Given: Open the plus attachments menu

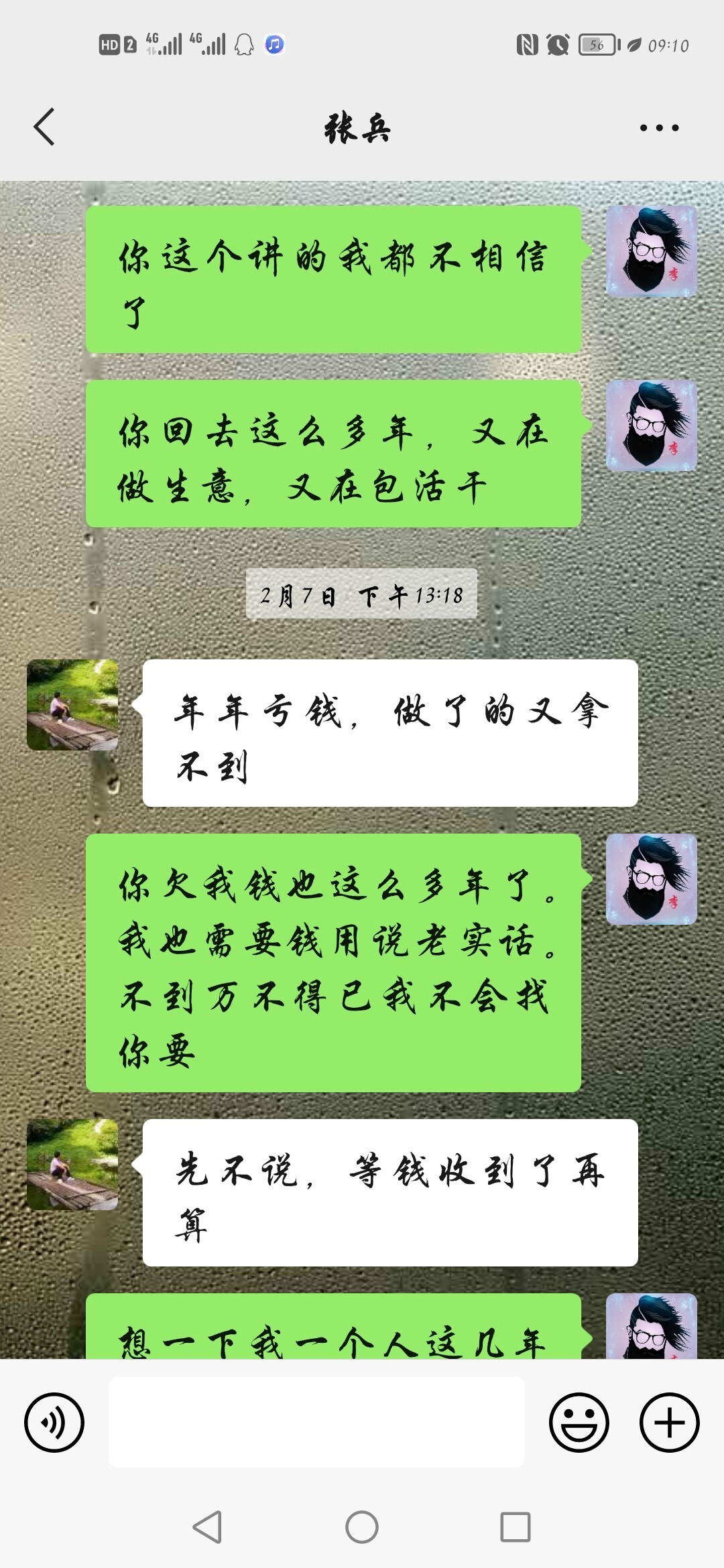Looking at the screenshot, I should click(x=669, y=1422).
